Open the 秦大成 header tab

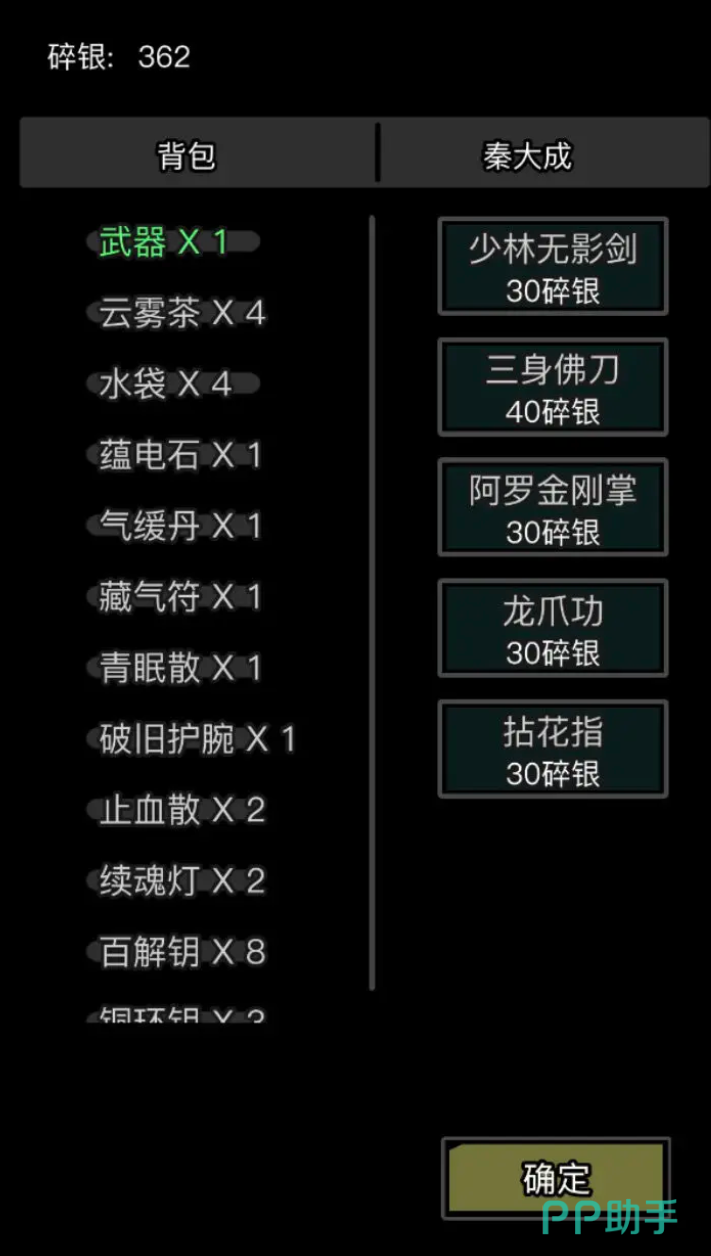[x=527, y=156]
